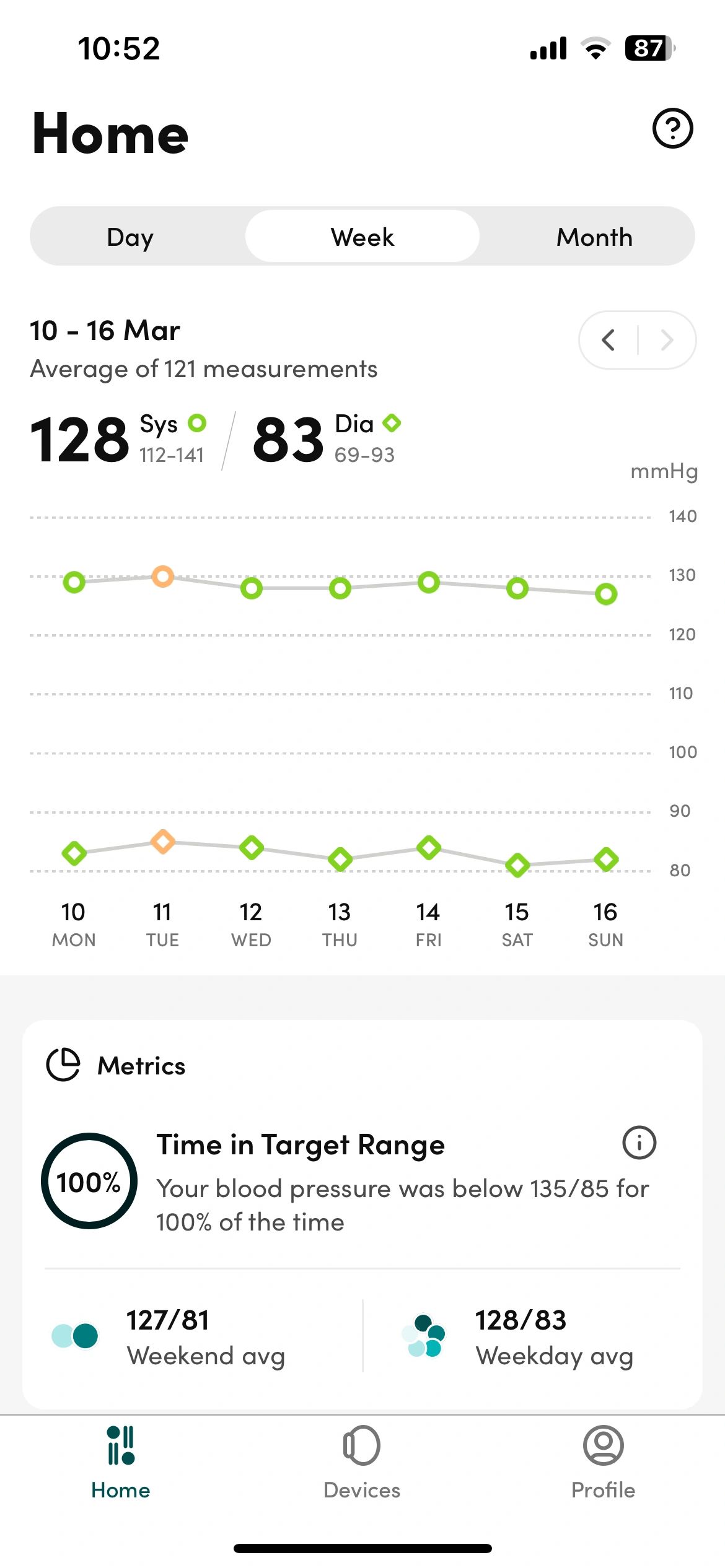The height and width of the screenshot is (1568, 725).
Task: Switch to the Day view
Action: pos(130,237)
